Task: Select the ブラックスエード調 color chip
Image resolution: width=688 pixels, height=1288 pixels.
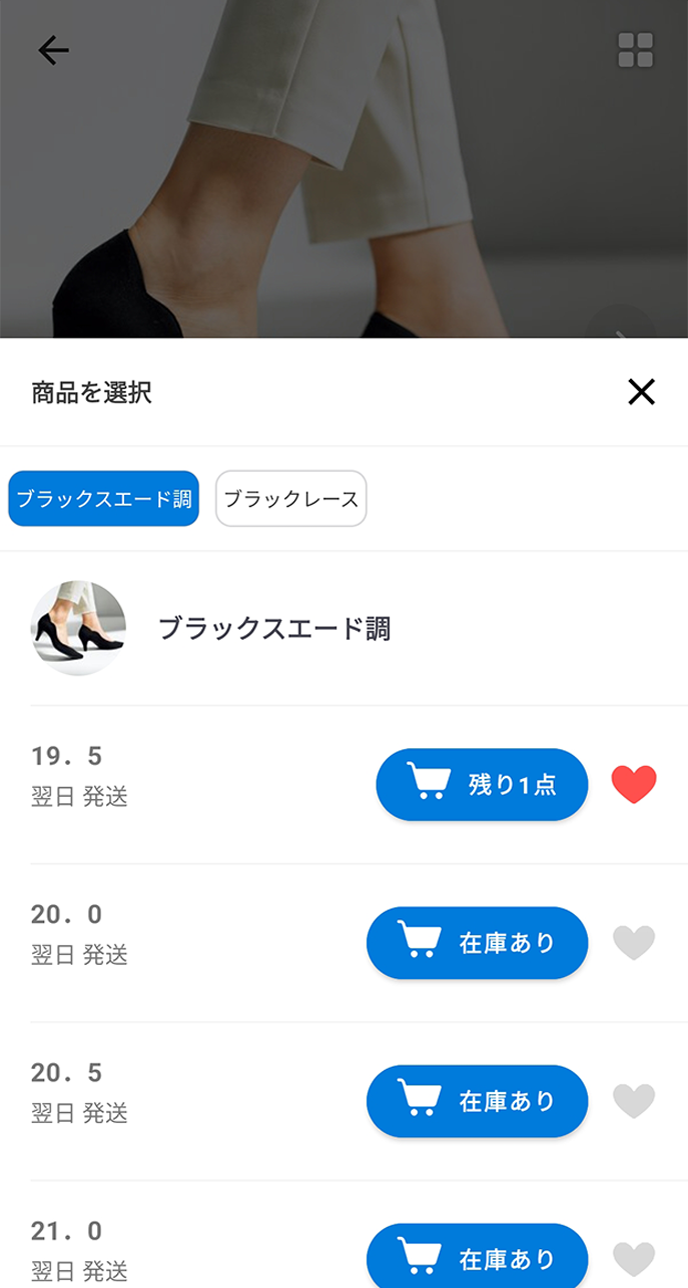Action: 104,498
